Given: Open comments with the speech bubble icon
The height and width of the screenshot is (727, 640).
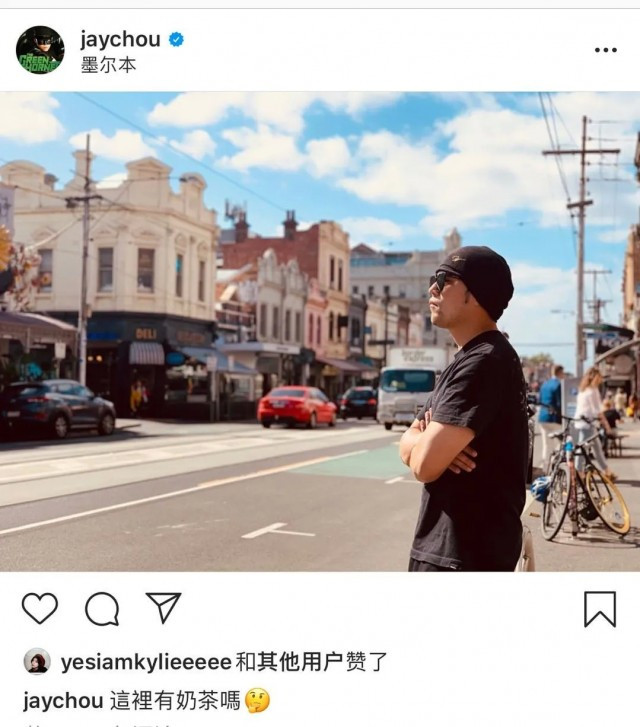Looking at the screenshot, I should coord(101,608).
